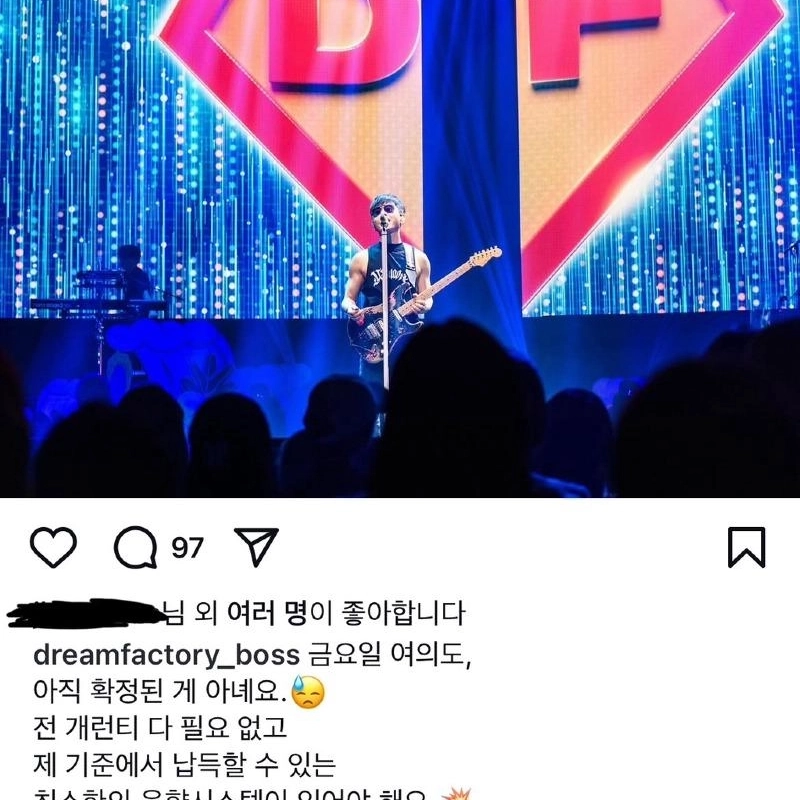Viewport: 800px width, 800px height.
Task: Tap the concert photo in the post
Action: tap(400, 250)
